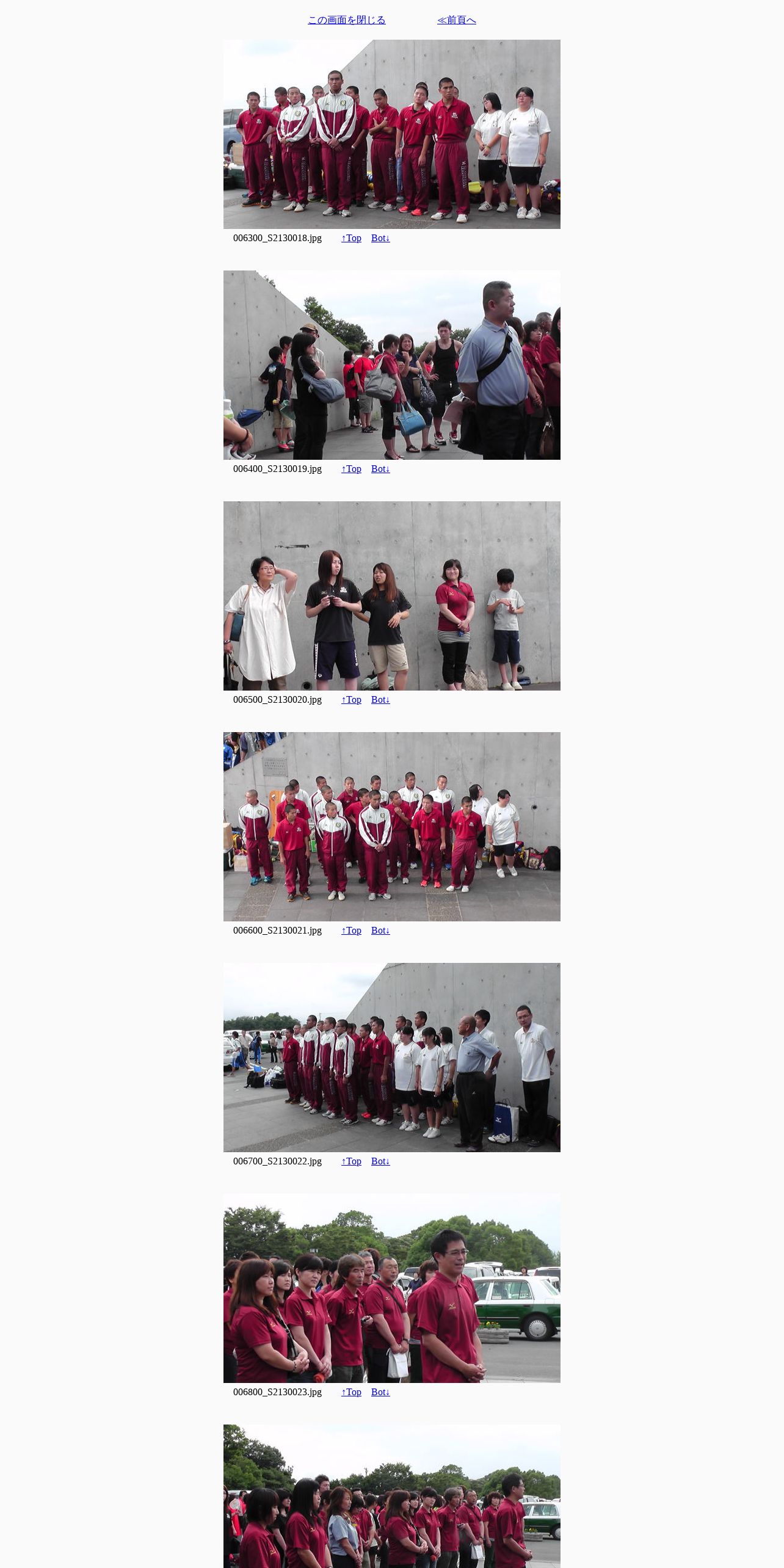The height and width of the screenshot is (1568, 784).
Task: Jump to top from 006300_S2130018.jpg
Action: [351, 238]
